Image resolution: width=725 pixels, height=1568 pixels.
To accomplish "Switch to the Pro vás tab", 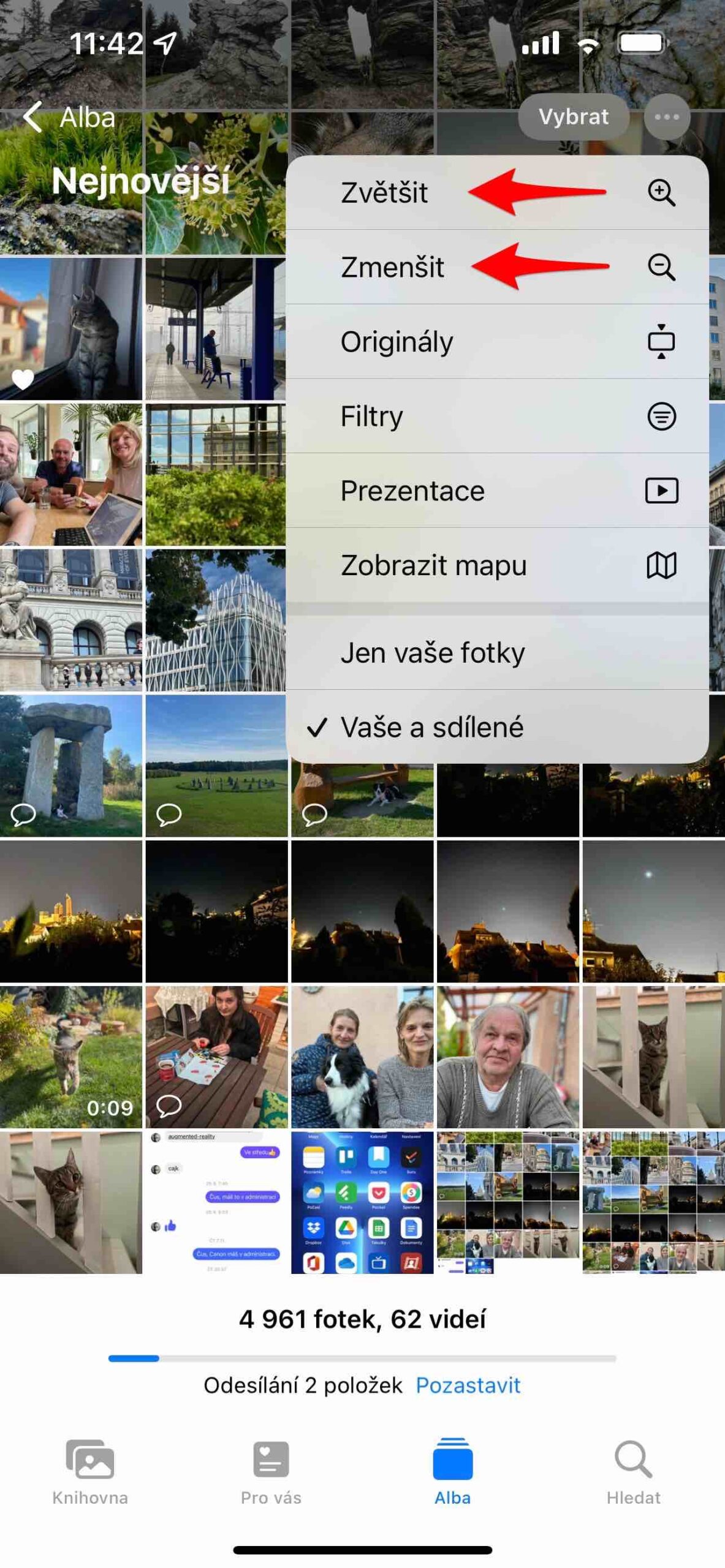I will pyautogui.click(x=271, y=1472).
